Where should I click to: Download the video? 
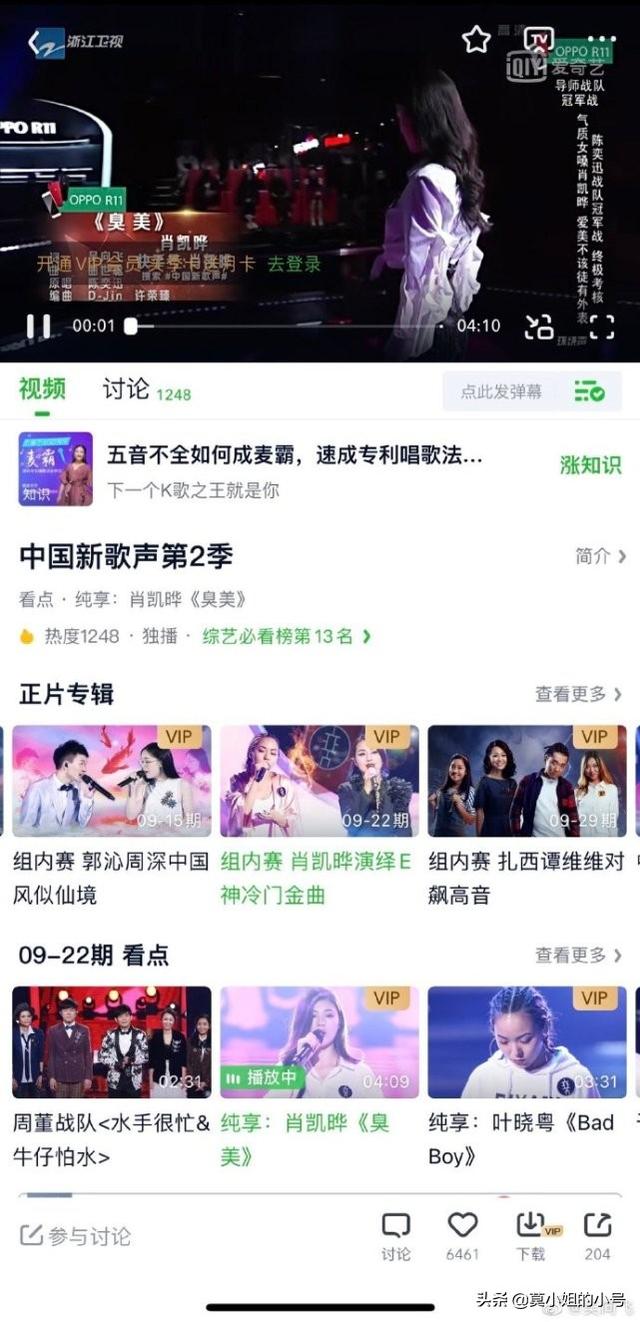click(531, 1236)
